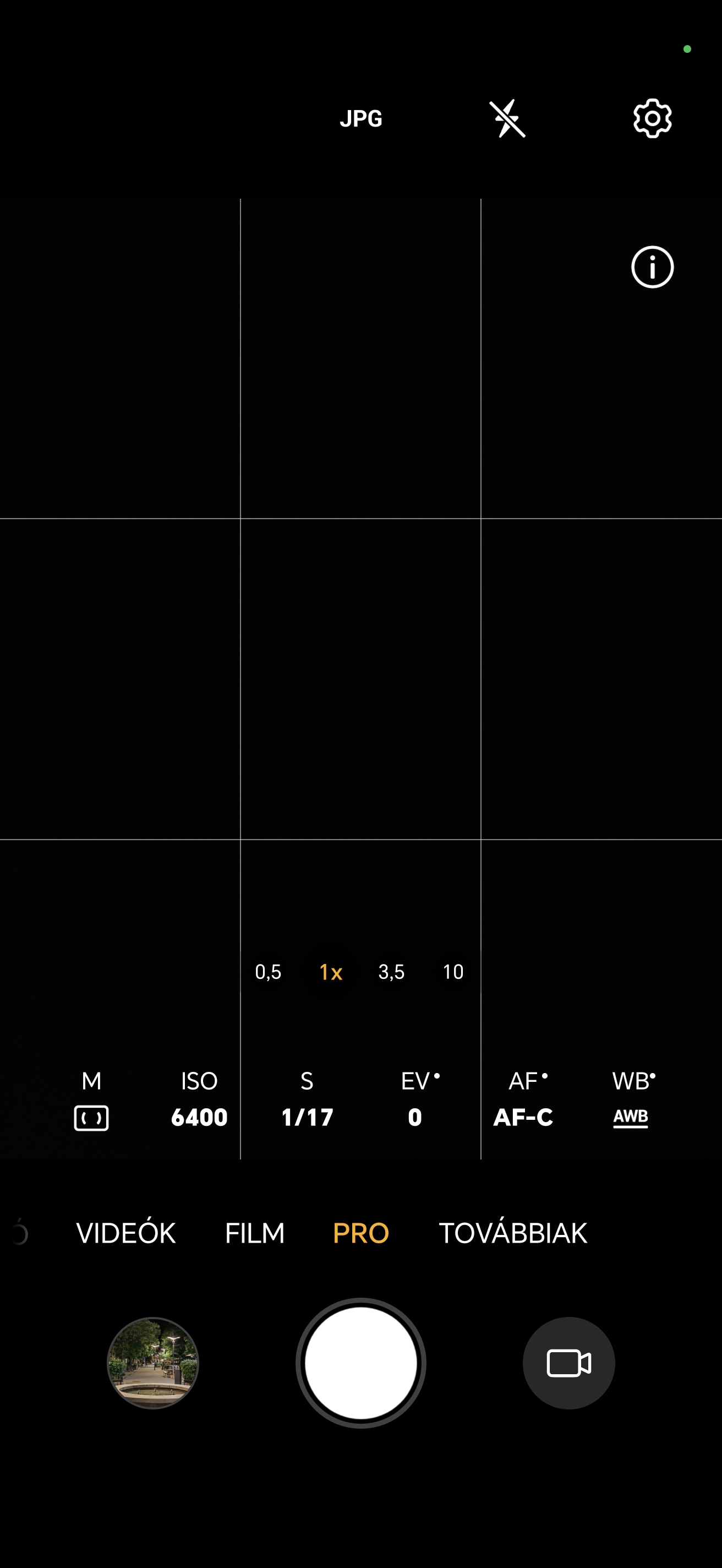Switch to 10 zoom
Image resolution: width=722 pixels, height=1568 pixels.
[452, 972]
